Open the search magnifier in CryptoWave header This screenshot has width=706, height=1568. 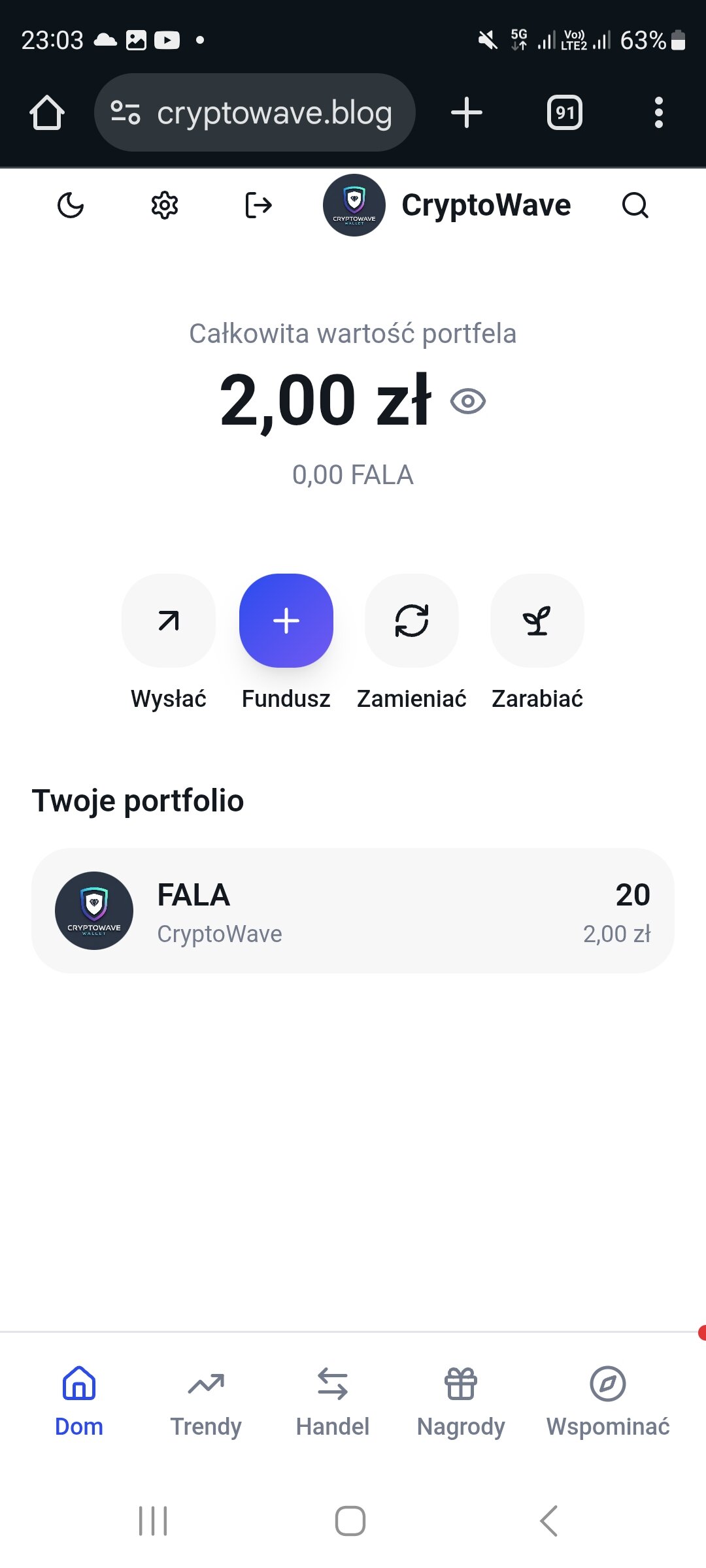[x=635, y=205]
